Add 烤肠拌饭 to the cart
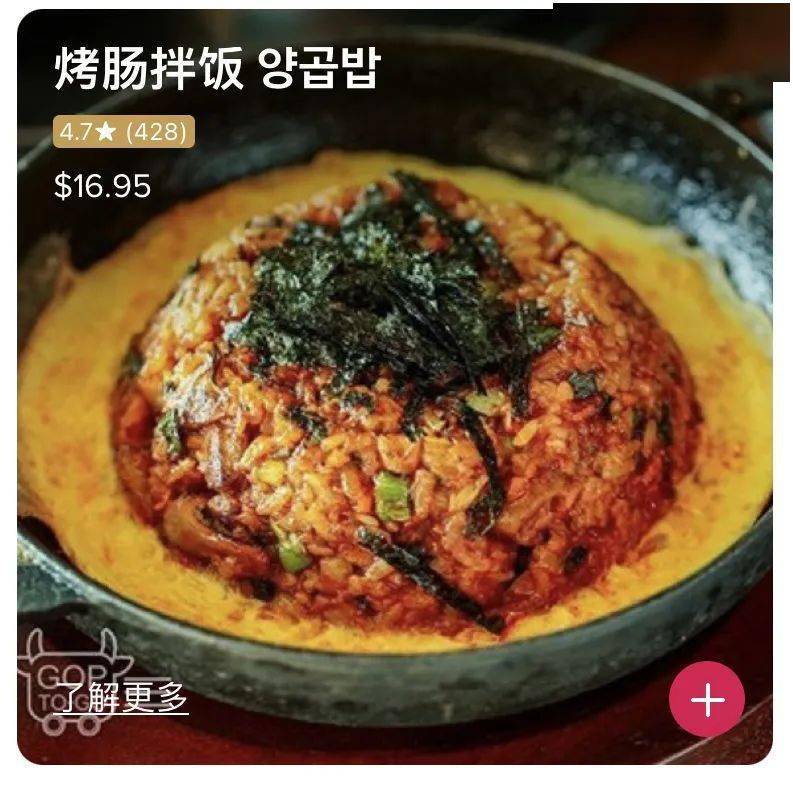The image size is (793, 793). [706, 699]
